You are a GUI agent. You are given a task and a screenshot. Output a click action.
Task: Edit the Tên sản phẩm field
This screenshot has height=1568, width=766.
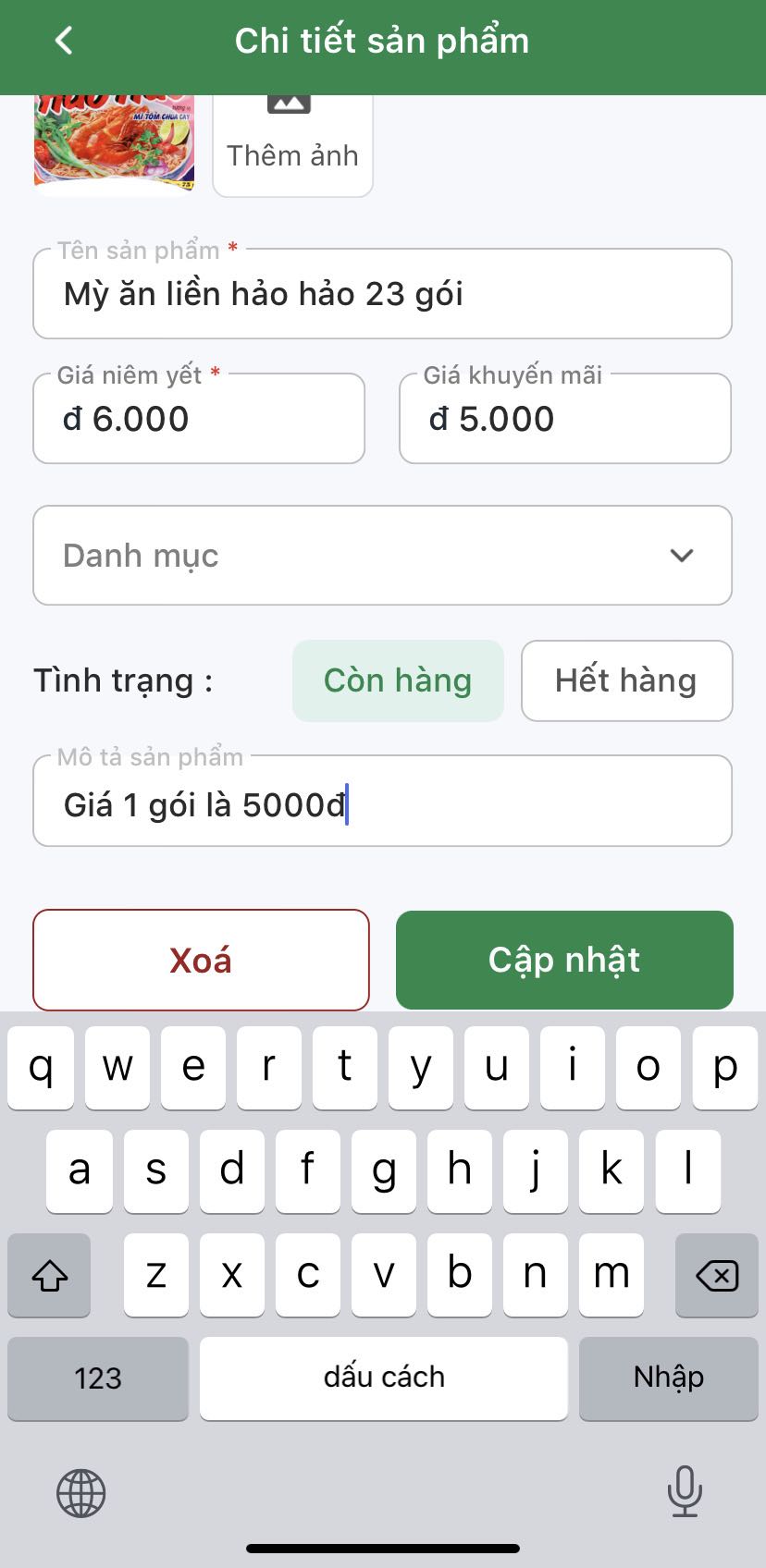382,294
